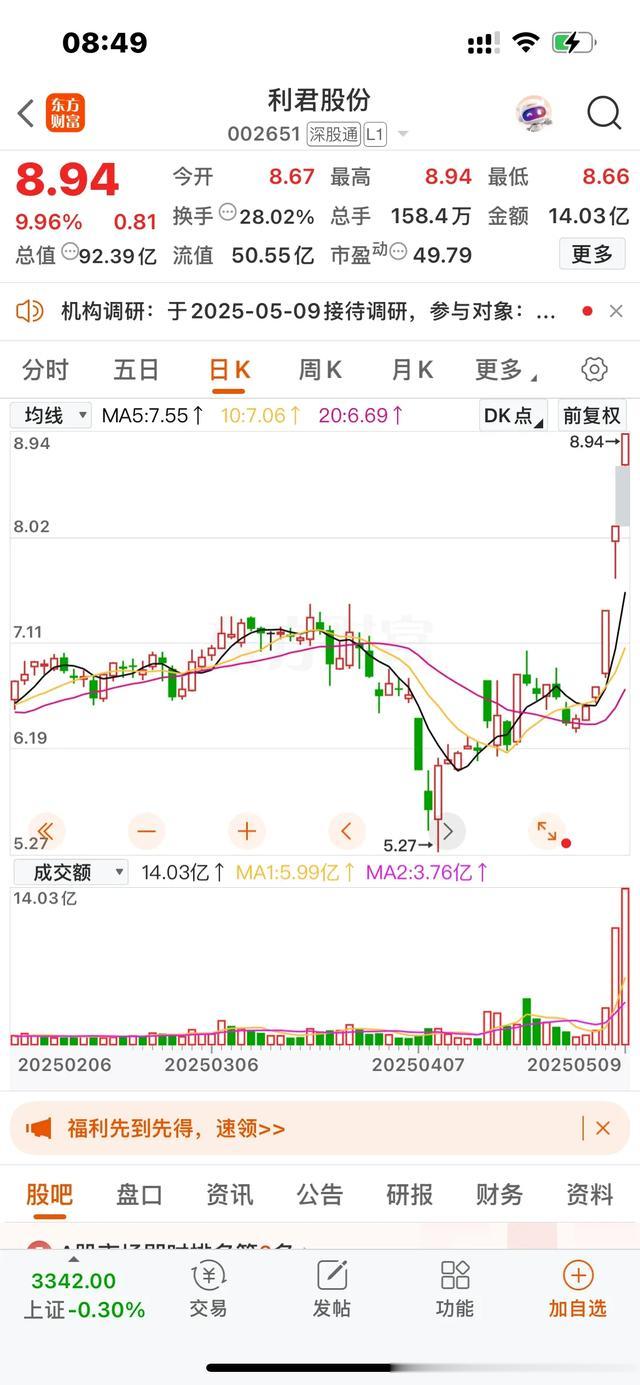
Task: Open chart settings gear icon
Action: point(594,369)
